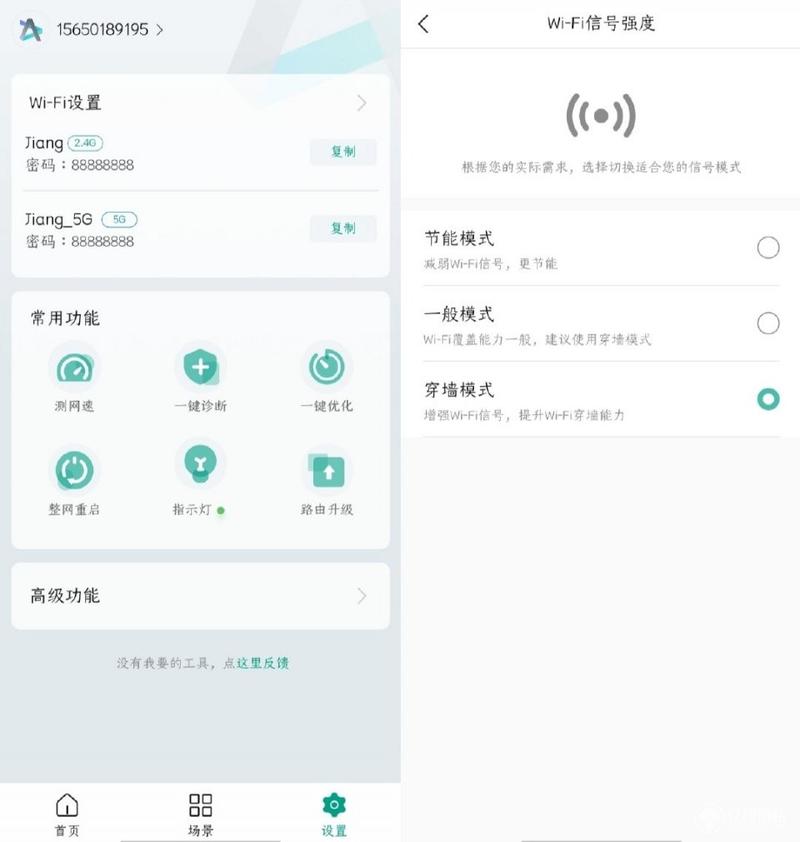Select 一般模式 normal mode
Screen dimensions: 800x842
[767, 323]
